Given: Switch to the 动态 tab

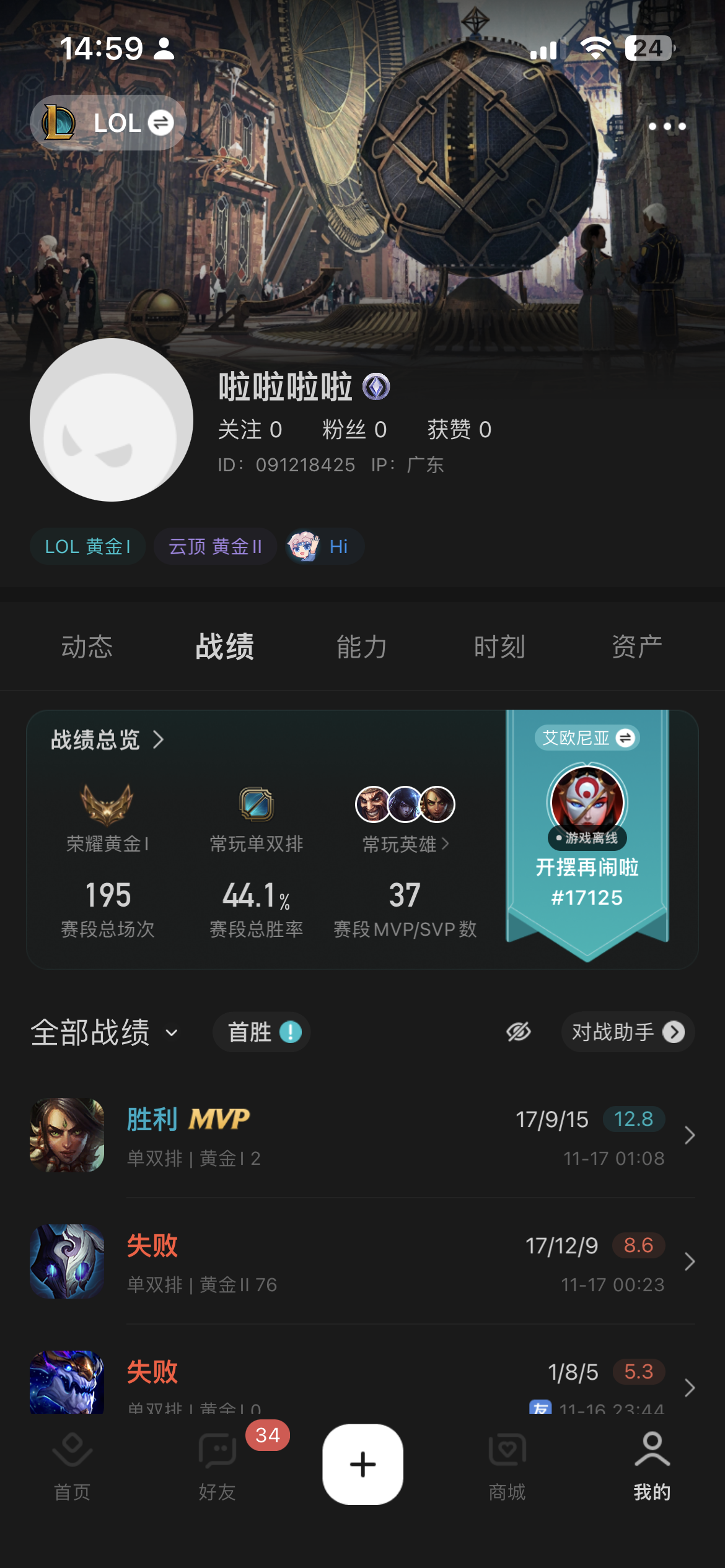Looking at the screenshot, I should [87, 647].
